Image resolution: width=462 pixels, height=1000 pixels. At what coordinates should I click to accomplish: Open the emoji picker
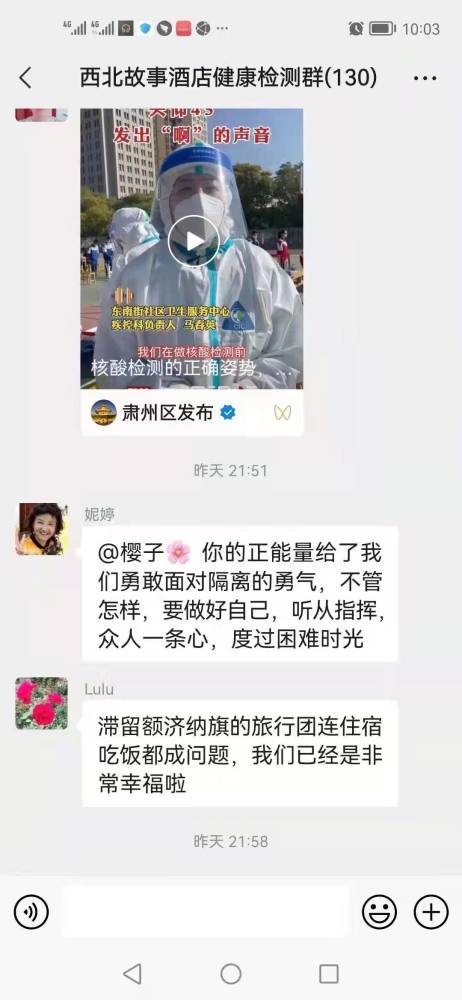coord(380,911)
